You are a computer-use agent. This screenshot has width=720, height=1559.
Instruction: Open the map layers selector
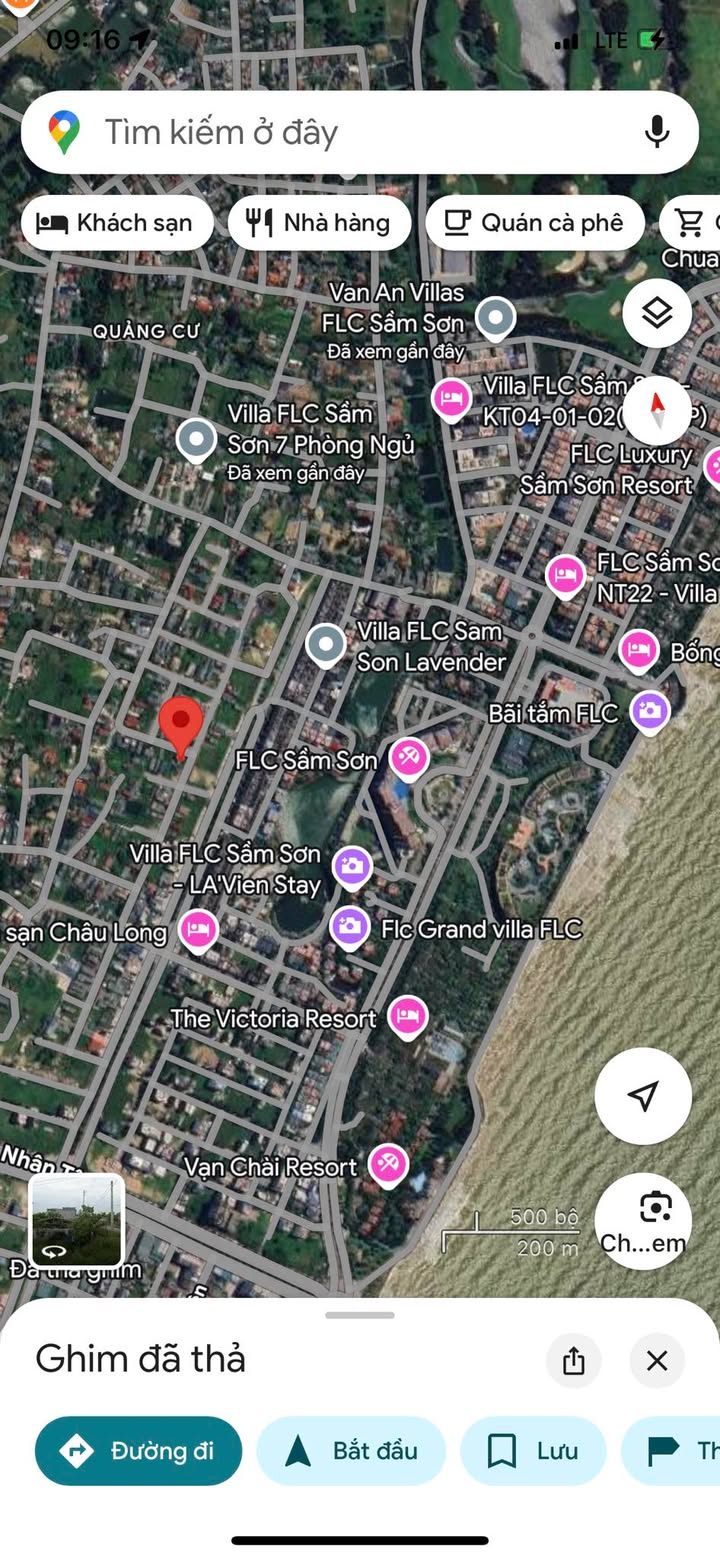pyautogui.click(x=656, y=313)
